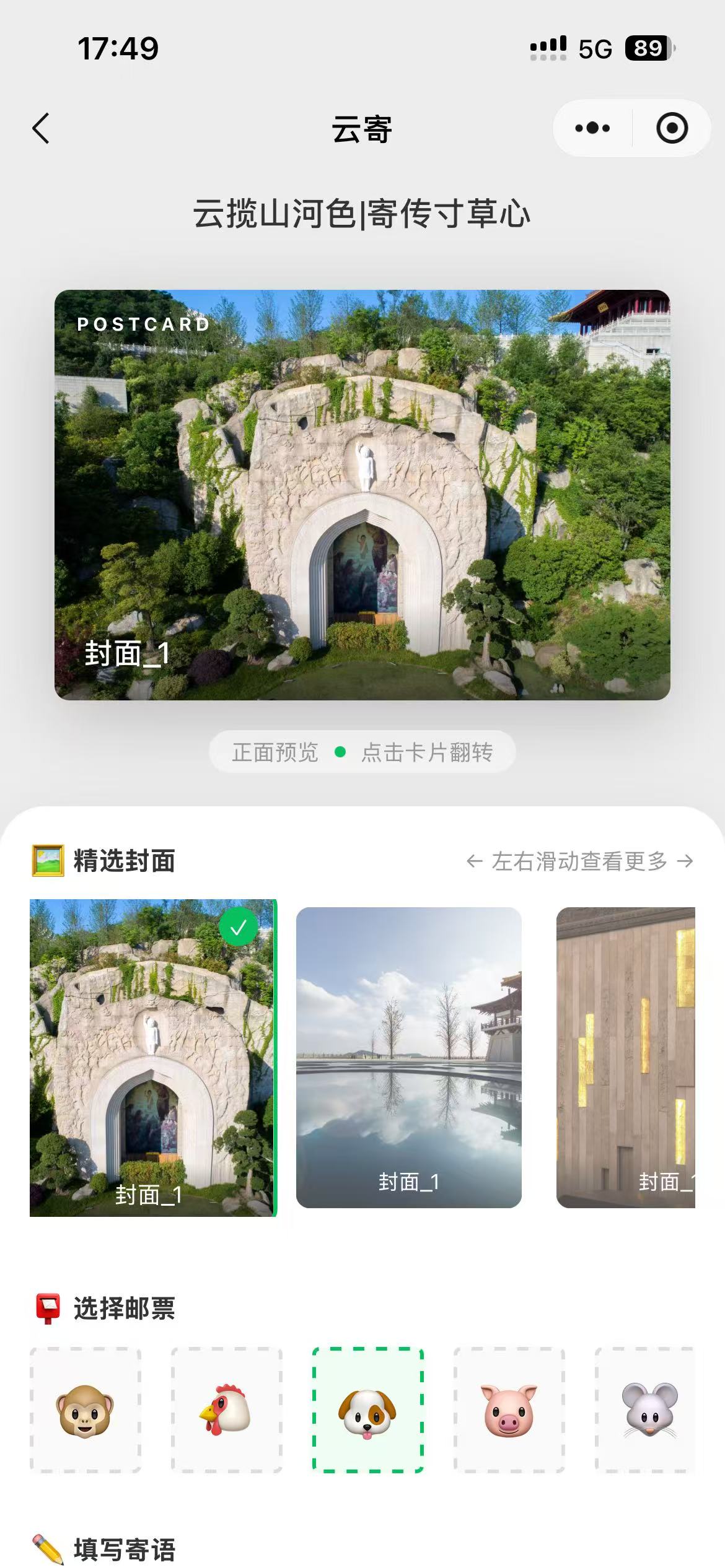The width and height of the screenshot is (725, 1568).
Task: Choose the reflective water trees cover
Action: (408, 1058)
